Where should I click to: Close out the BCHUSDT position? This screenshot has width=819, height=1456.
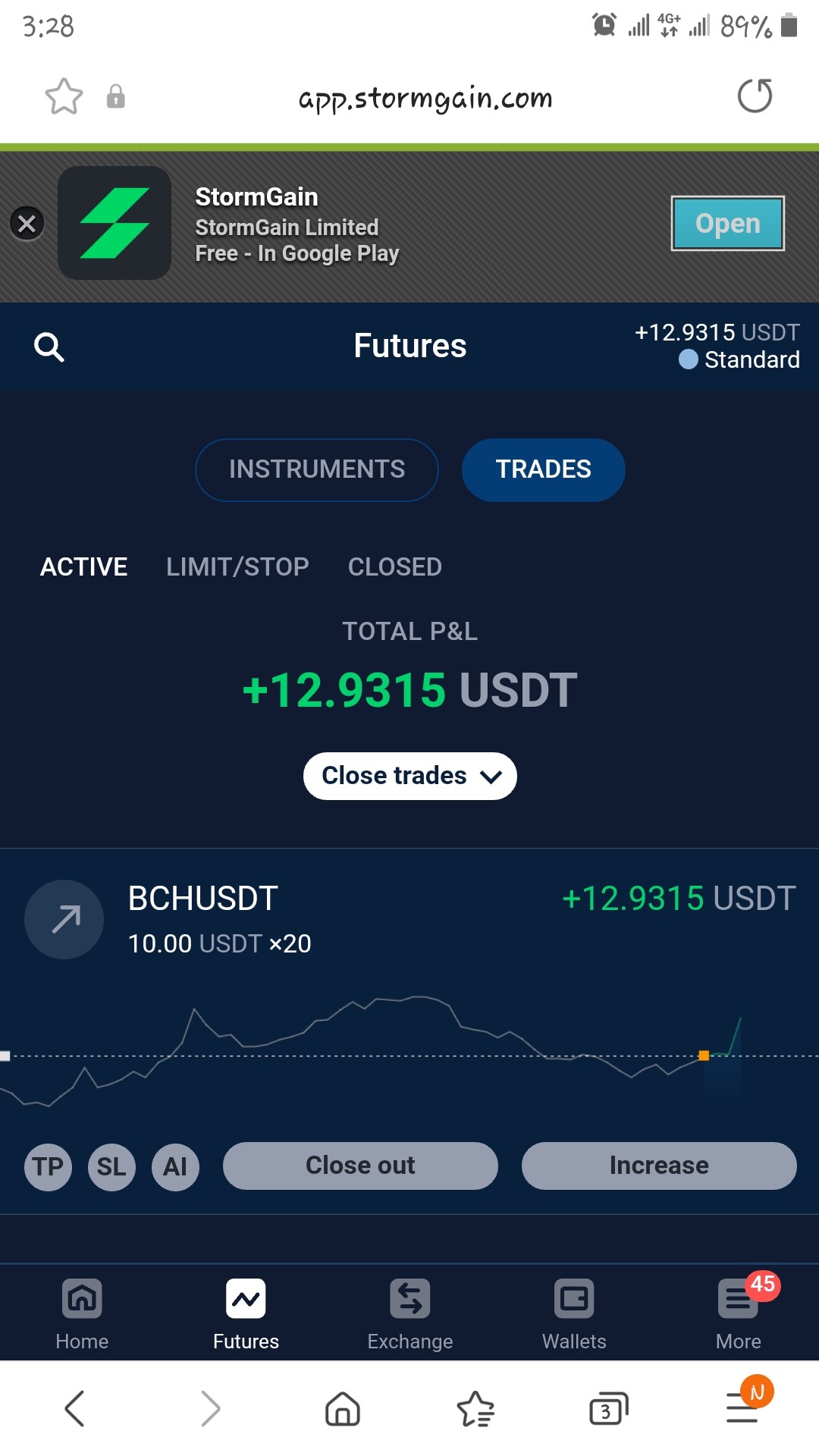click(360, 1166)
